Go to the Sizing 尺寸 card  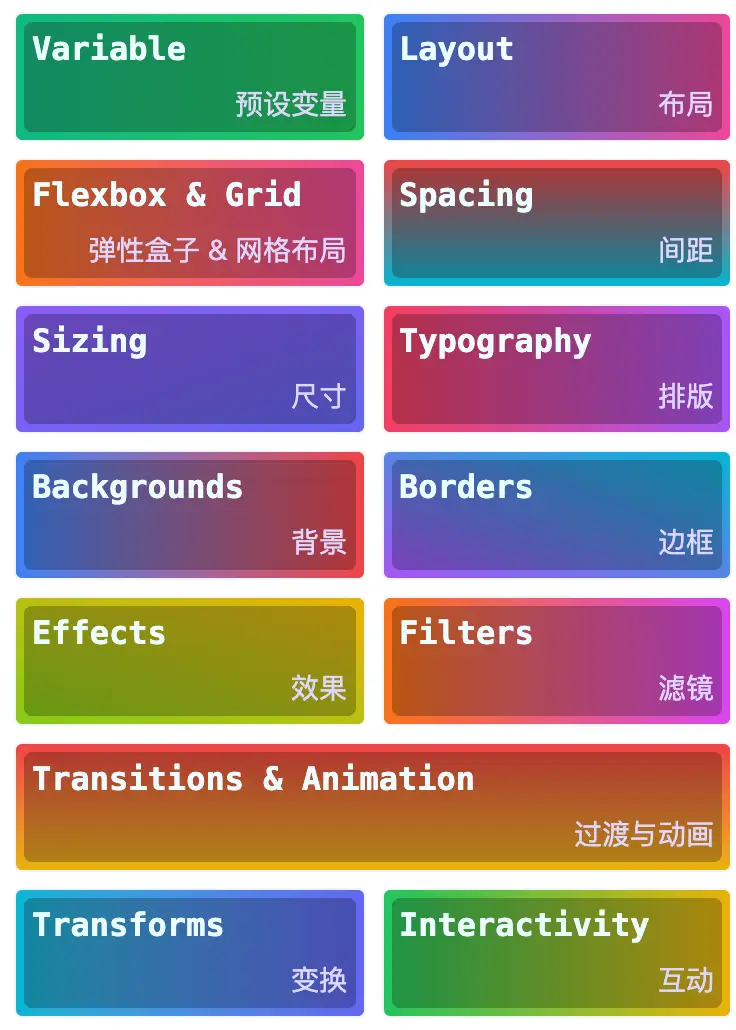coord(190,369)
